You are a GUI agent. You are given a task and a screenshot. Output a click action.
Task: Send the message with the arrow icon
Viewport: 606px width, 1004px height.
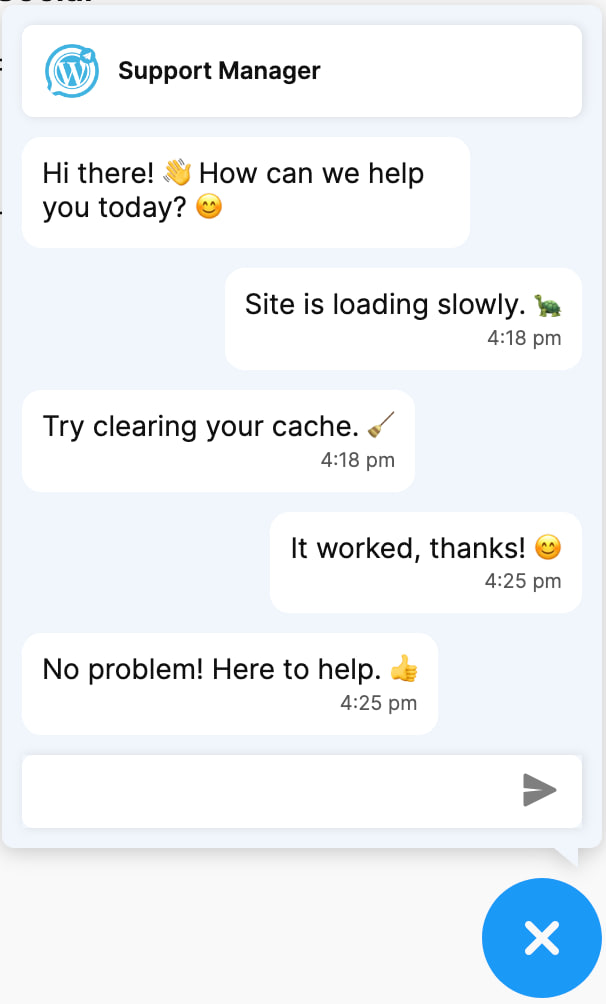pos(539,791)
